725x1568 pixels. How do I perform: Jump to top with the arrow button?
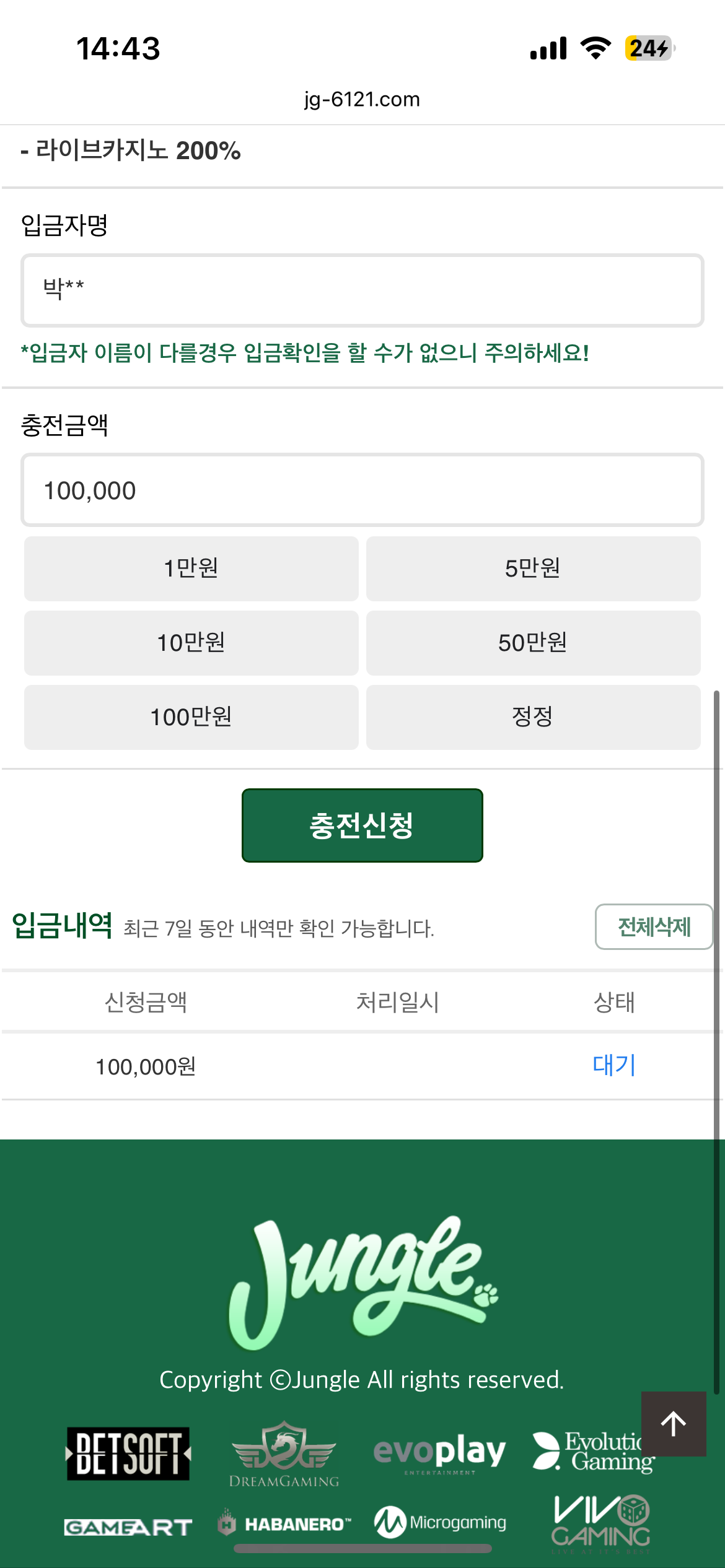674,1424
